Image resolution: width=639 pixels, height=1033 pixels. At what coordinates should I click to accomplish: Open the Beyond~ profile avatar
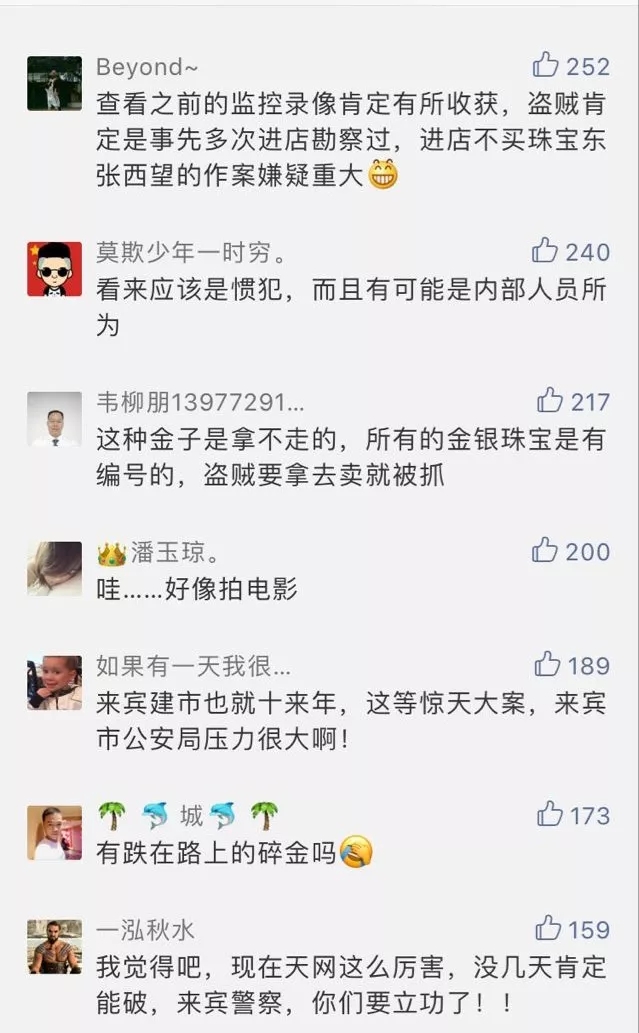[x=54, y=83]
